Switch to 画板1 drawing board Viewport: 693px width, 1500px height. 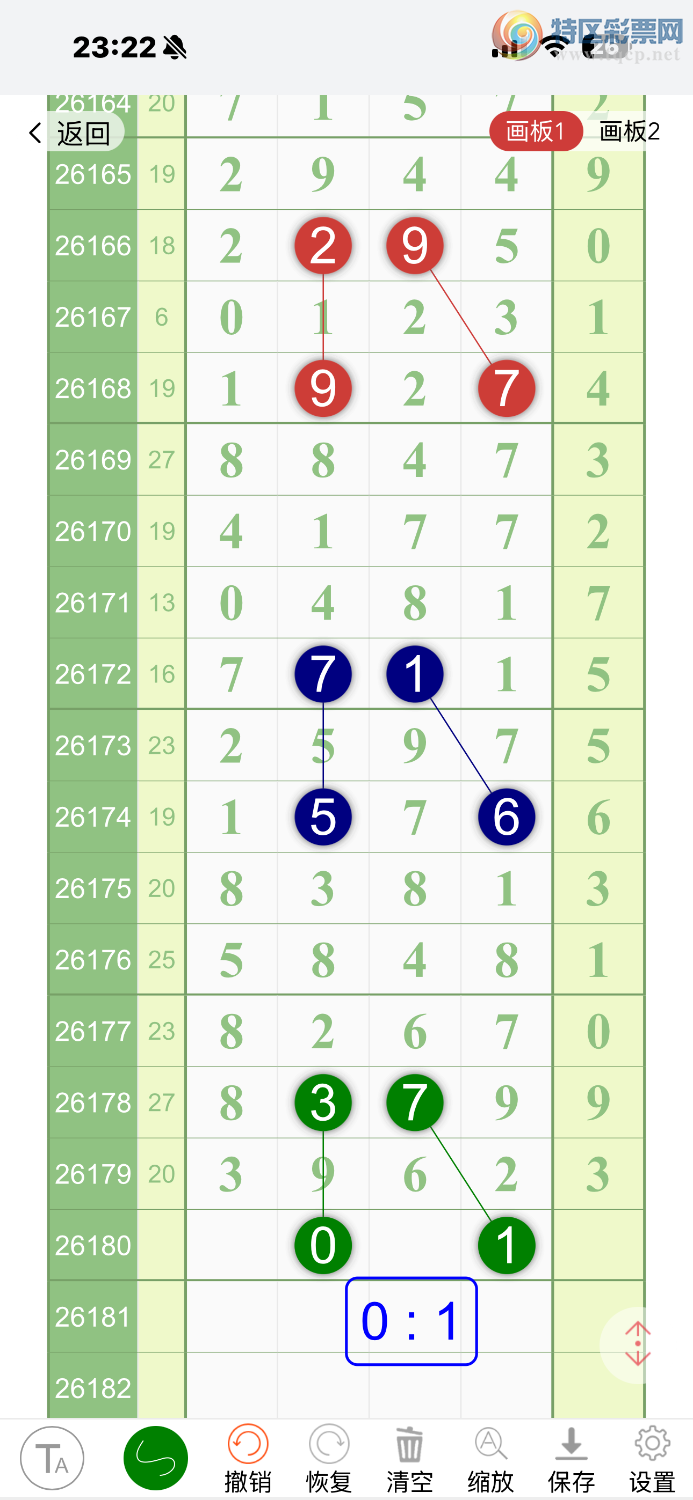pyautogui.click(x=535, y=131)
